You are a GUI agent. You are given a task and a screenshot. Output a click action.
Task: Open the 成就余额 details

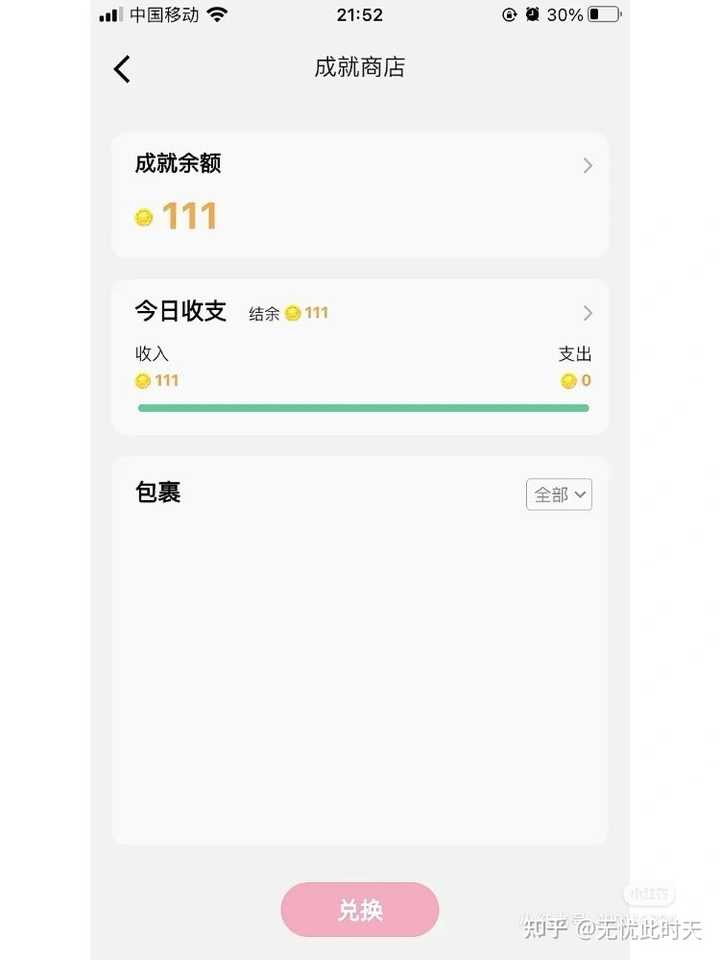587,166
